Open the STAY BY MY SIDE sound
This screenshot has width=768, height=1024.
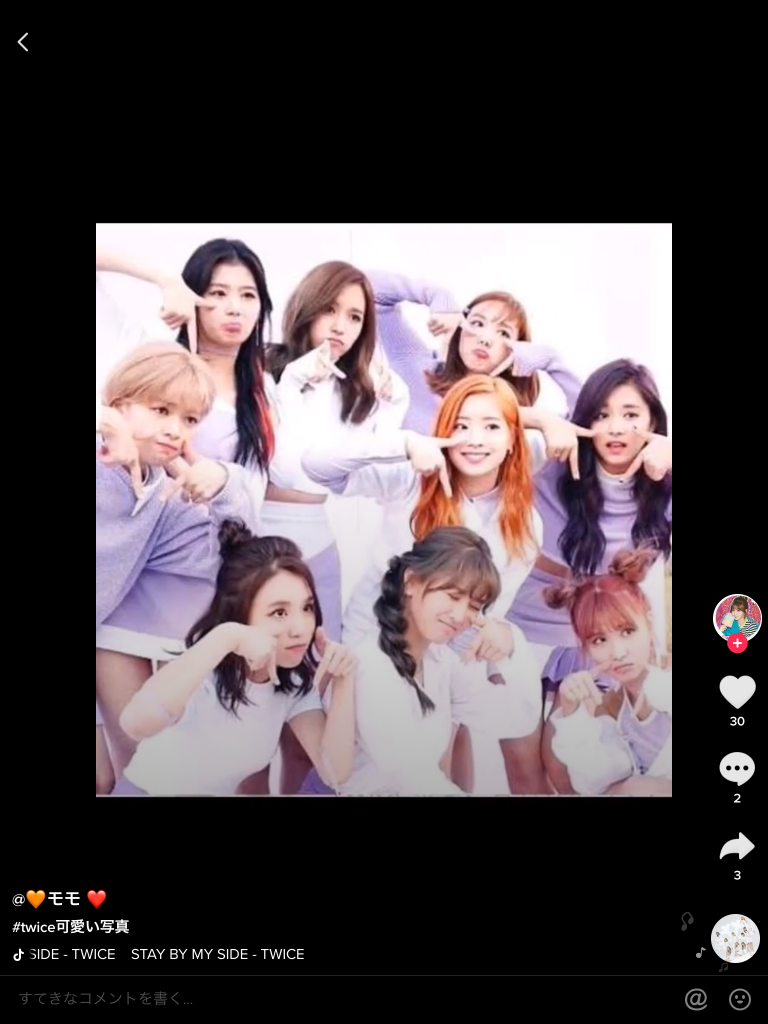click(217, 954)
